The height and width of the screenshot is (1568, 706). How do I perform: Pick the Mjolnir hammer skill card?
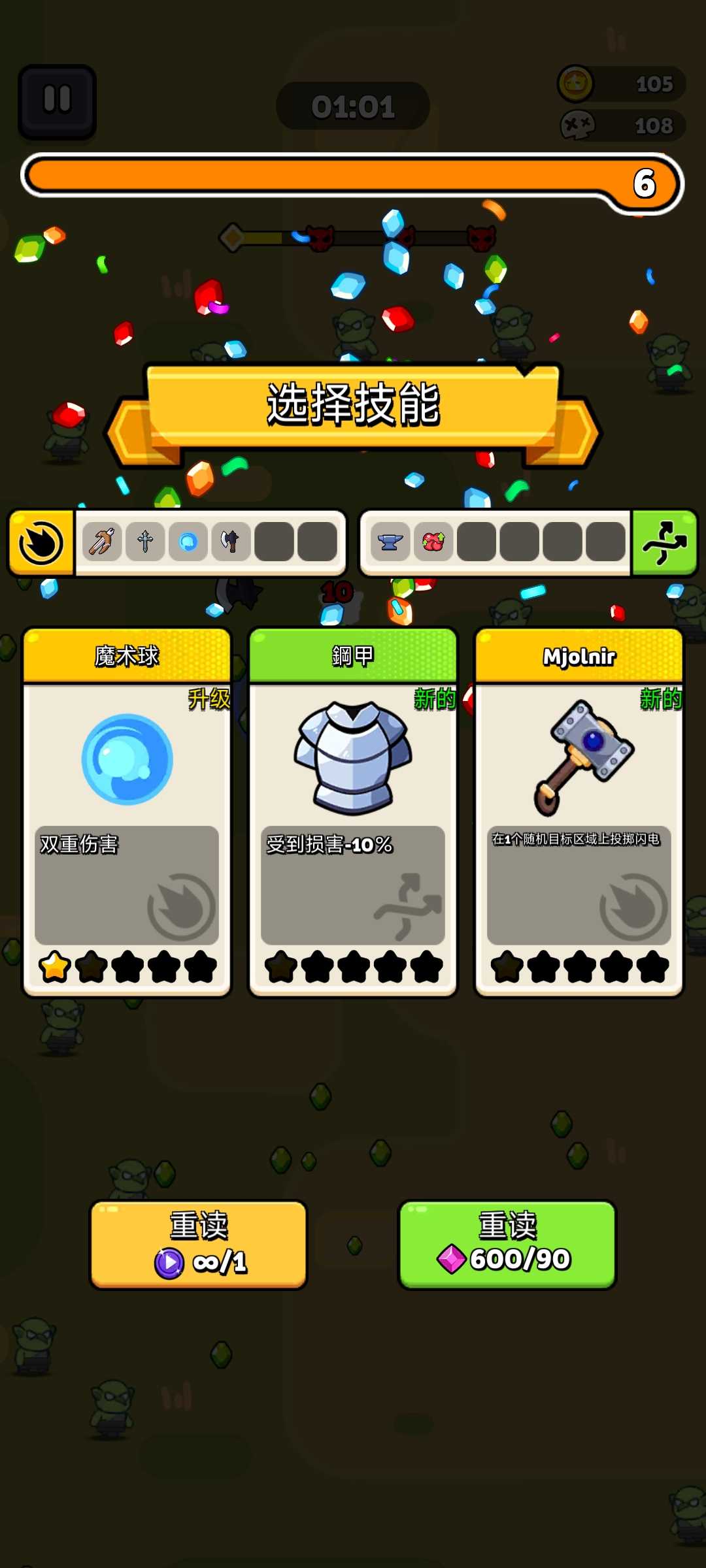579,811
